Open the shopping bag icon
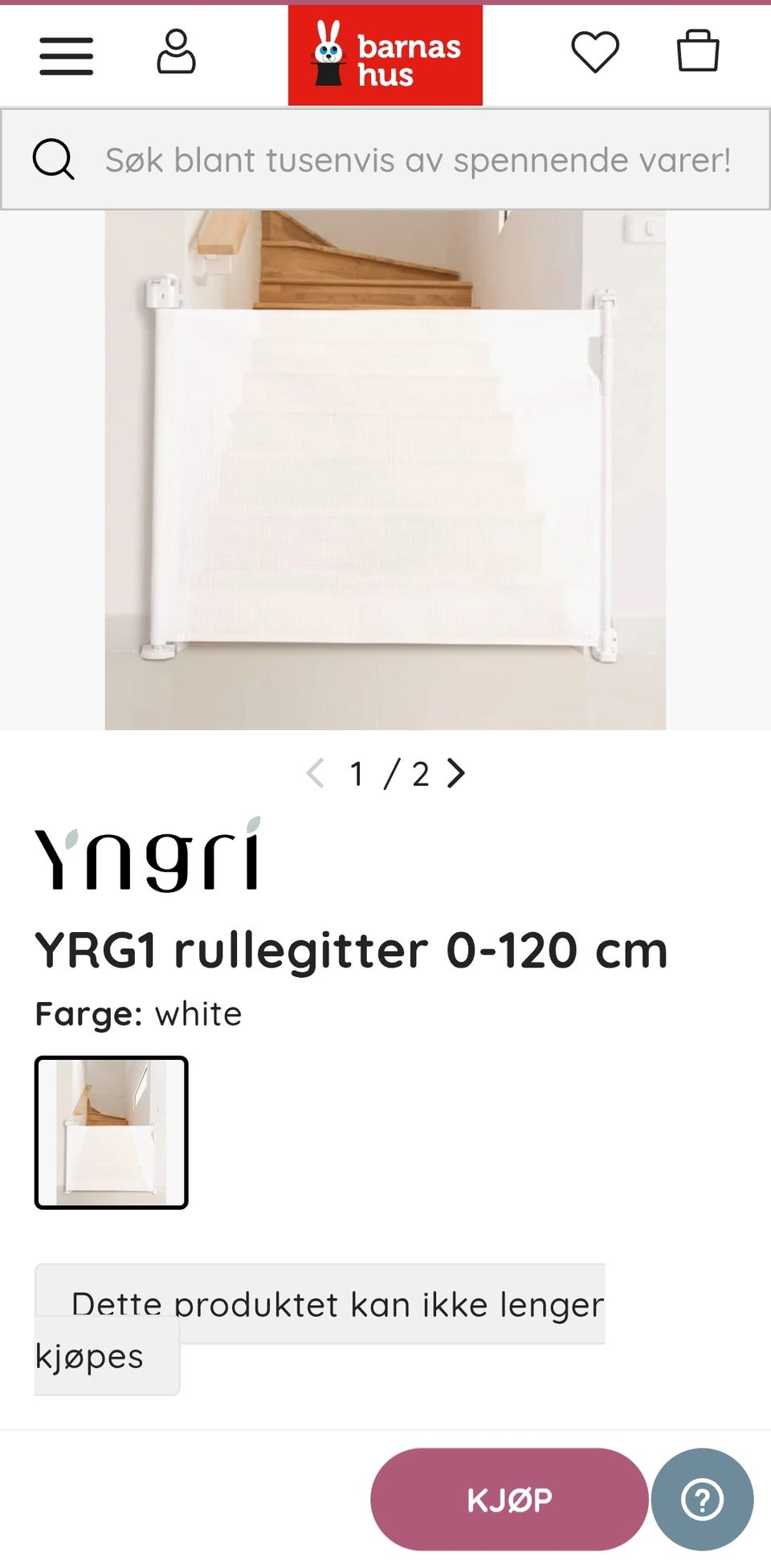The width and height of the screenshot is (771, 1568). [696, 51]
